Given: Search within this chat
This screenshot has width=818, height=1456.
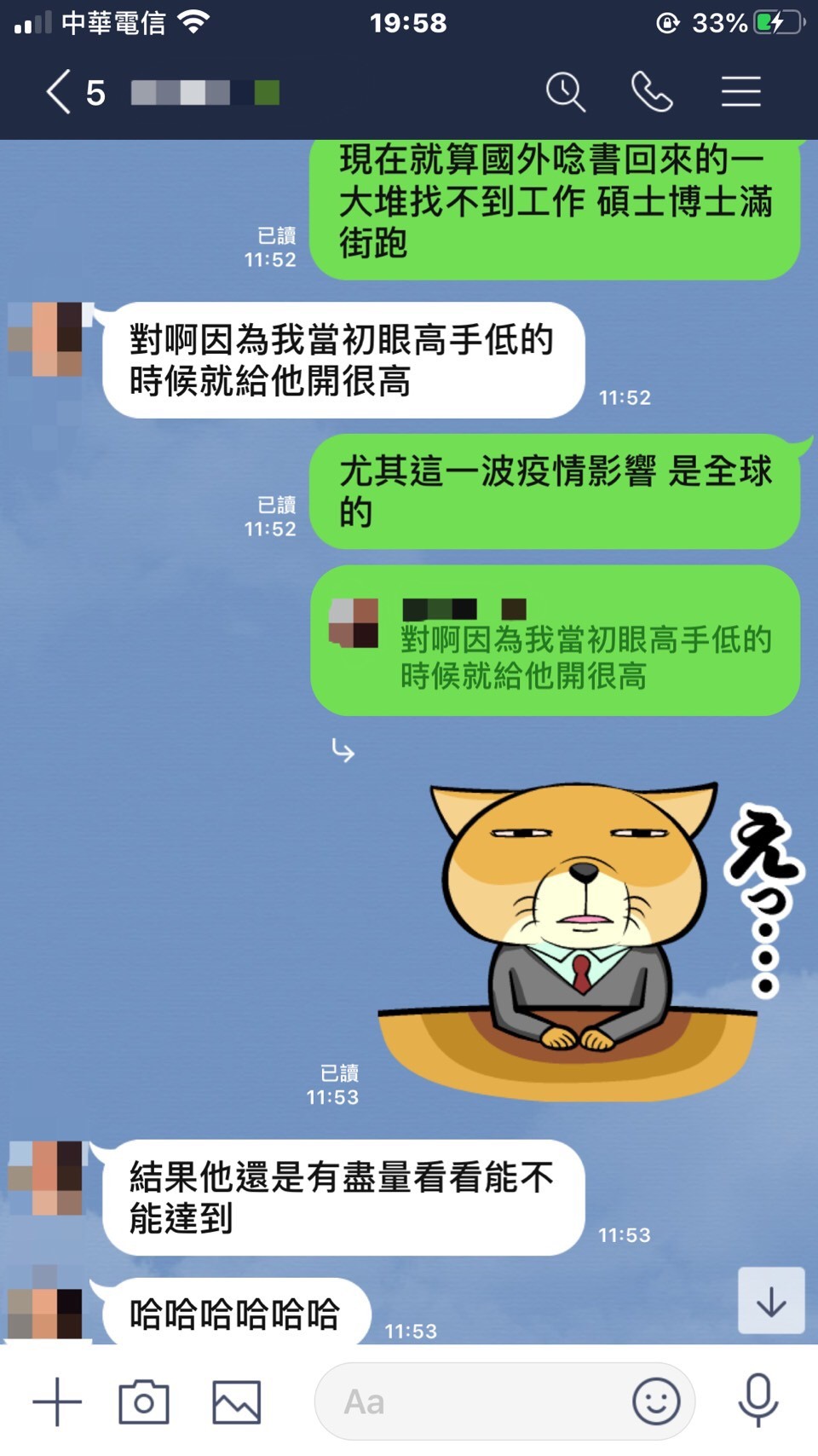Looking at the screenshot, I should [565, 92].
